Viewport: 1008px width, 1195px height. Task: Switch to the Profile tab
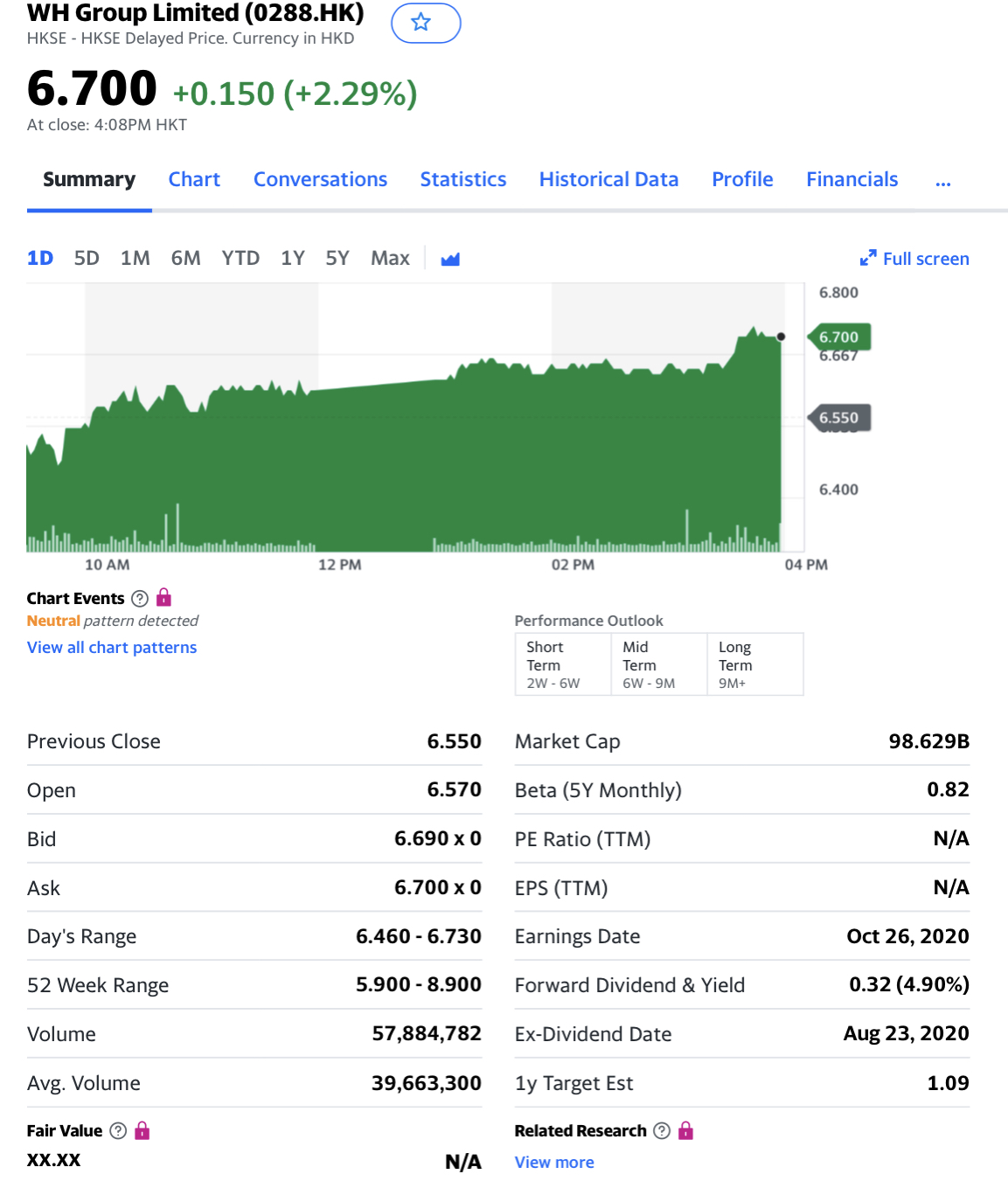742,179
